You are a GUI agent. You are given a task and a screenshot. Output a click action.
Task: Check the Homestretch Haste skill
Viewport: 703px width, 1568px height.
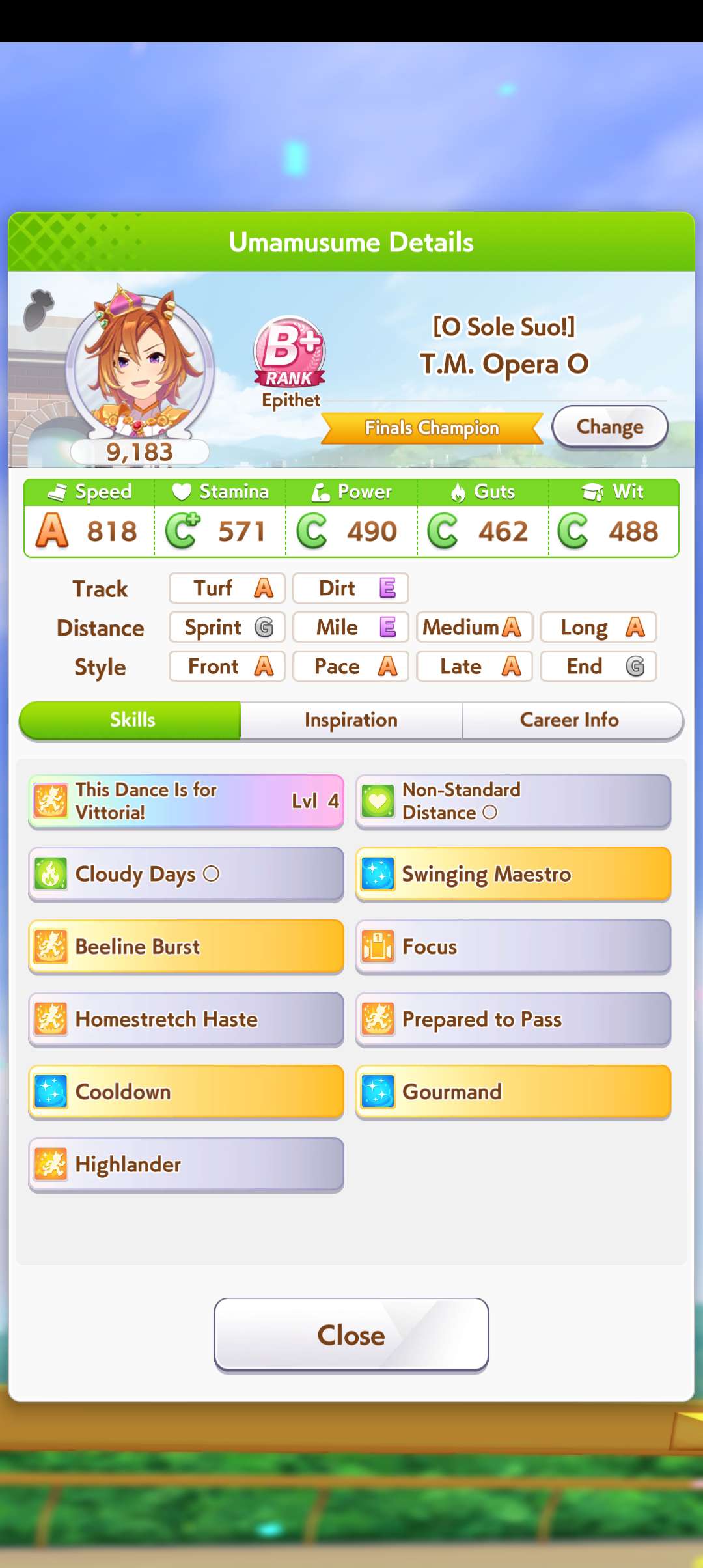pyautogui.click(x=186, y=1019)
